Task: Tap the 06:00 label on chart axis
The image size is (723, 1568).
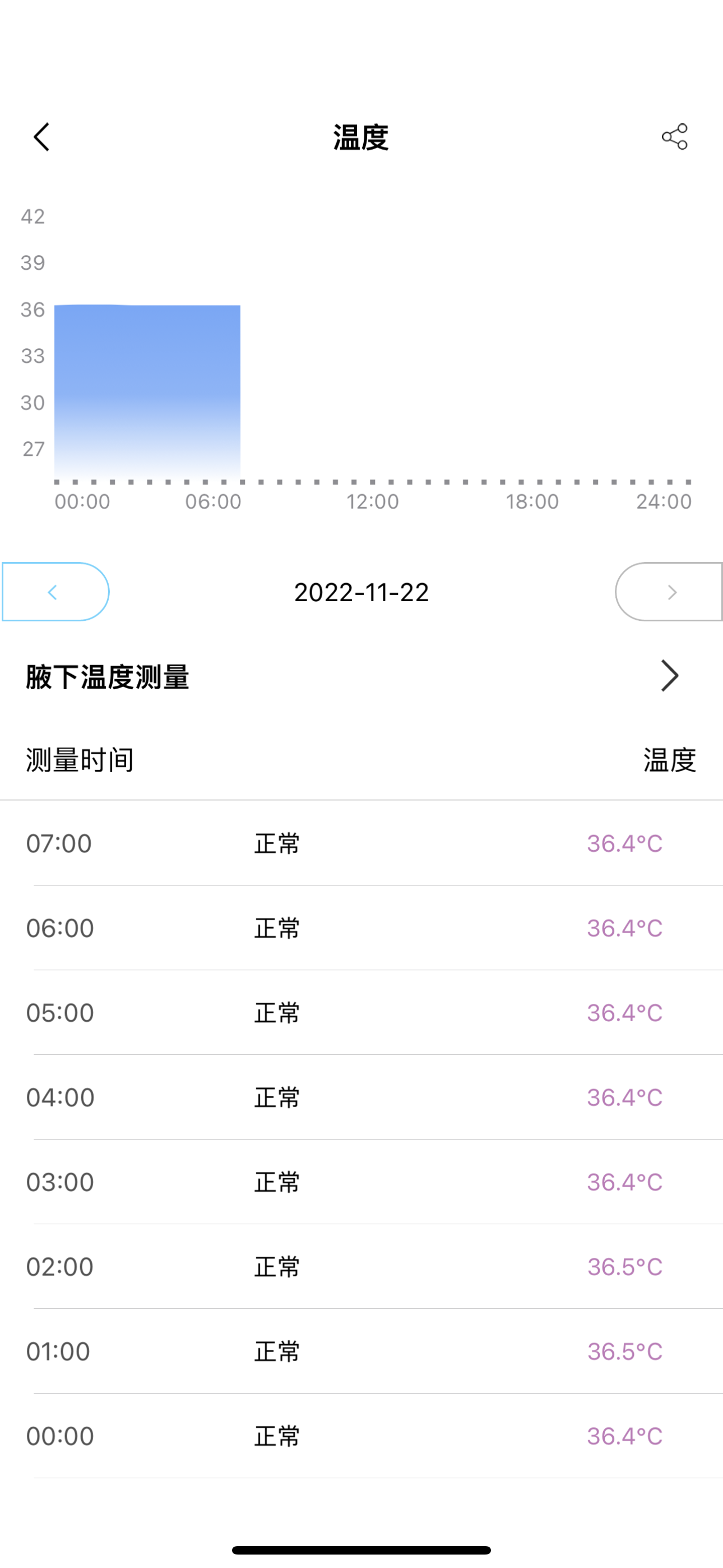Action: (215, 501)
